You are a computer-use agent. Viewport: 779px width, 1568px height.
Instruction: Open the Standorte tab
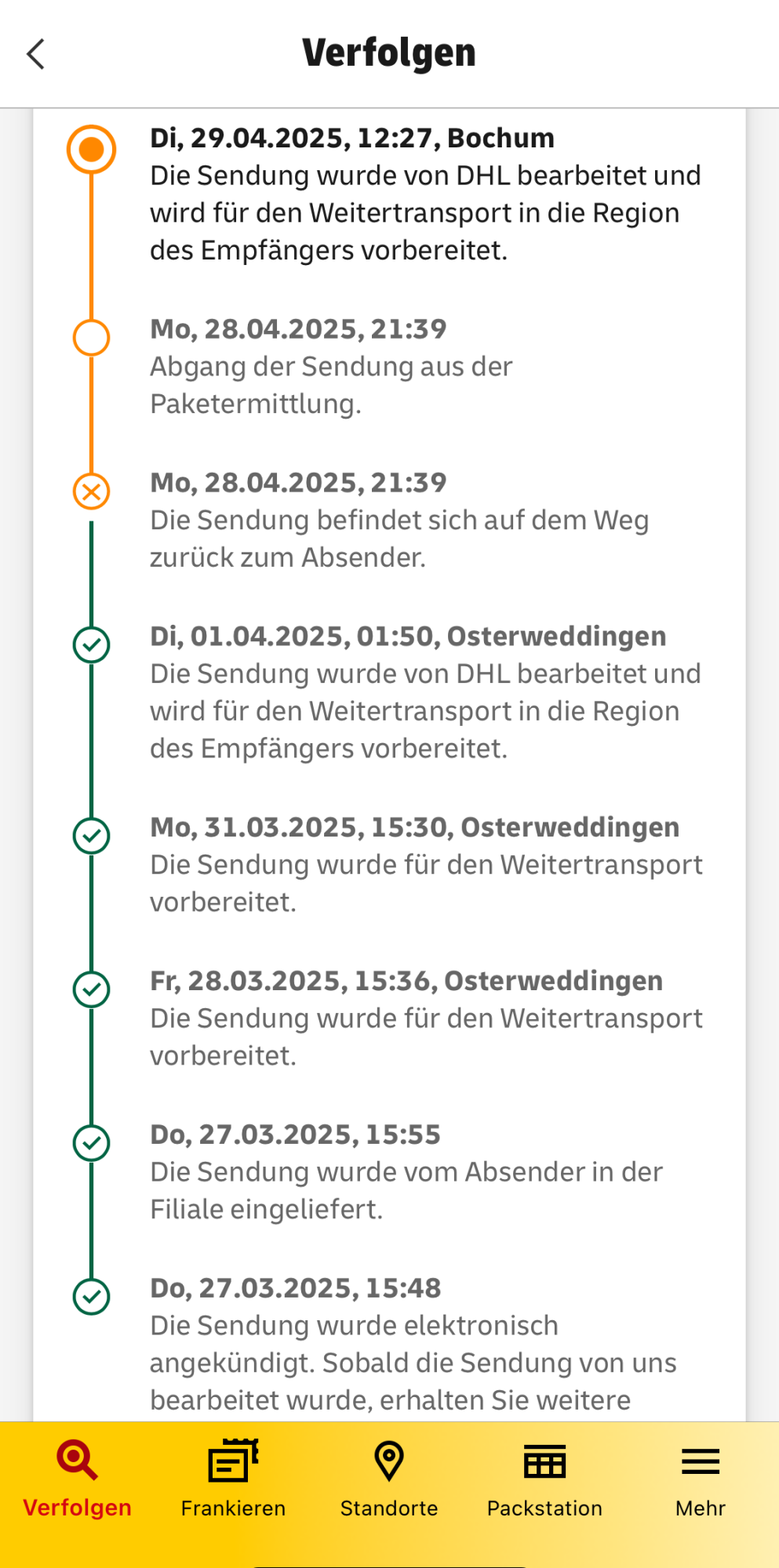389,1478
